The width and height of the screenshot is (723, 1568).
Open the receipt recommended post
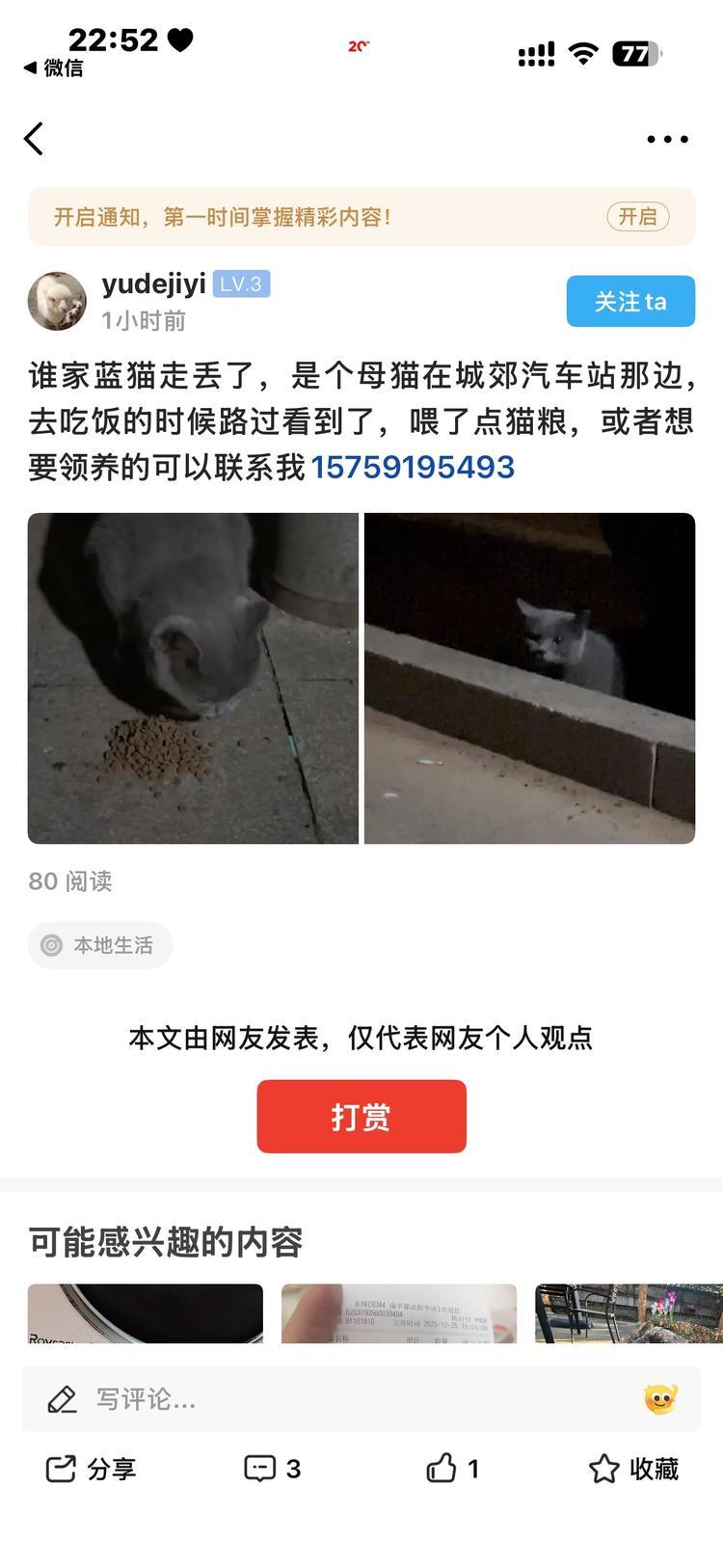tap(398, 1313)
